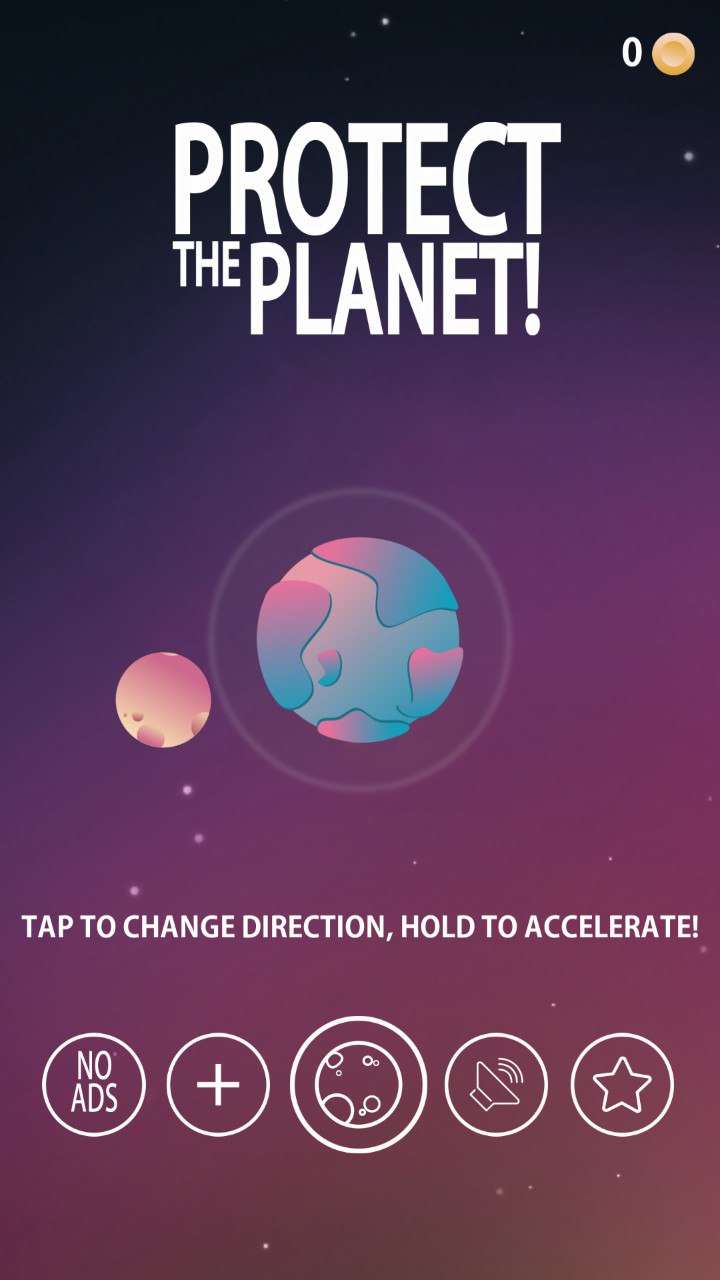Toggle the sound speaker icon
The image size is (720, 1280).
tap(496, 1084)
